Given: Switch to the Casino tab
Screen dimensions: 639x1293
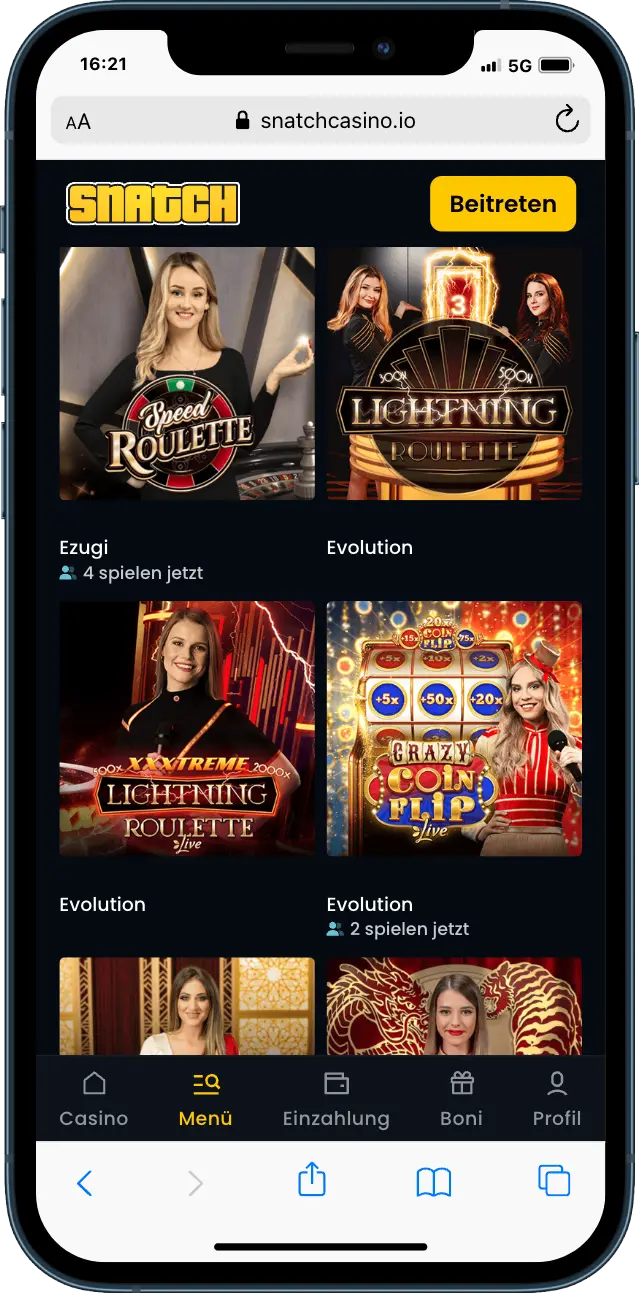Looking at the screenshot, I should click(94, 1099).
